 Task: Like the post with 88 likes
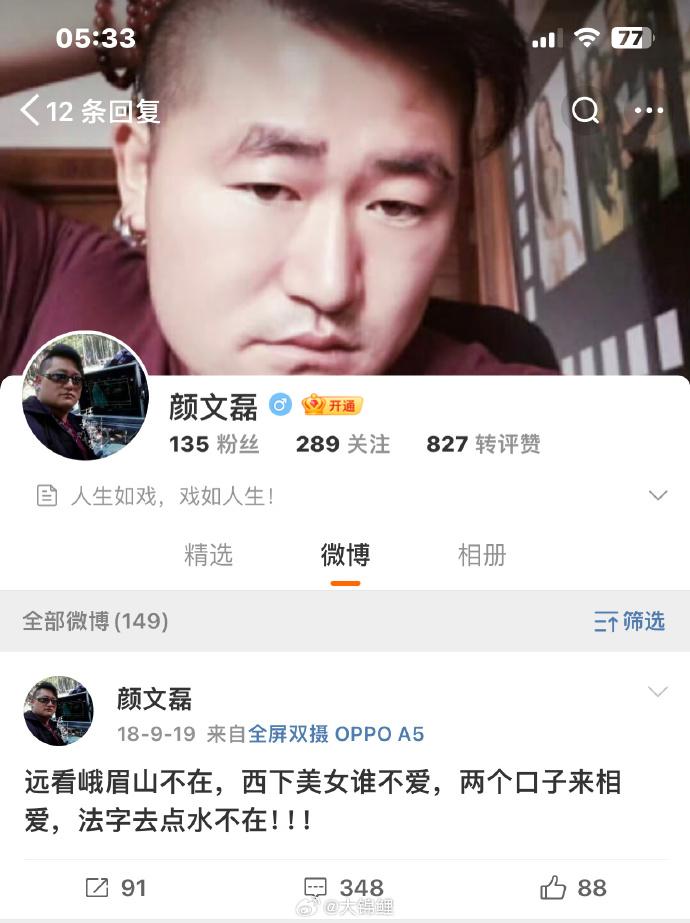coord(573,887)
